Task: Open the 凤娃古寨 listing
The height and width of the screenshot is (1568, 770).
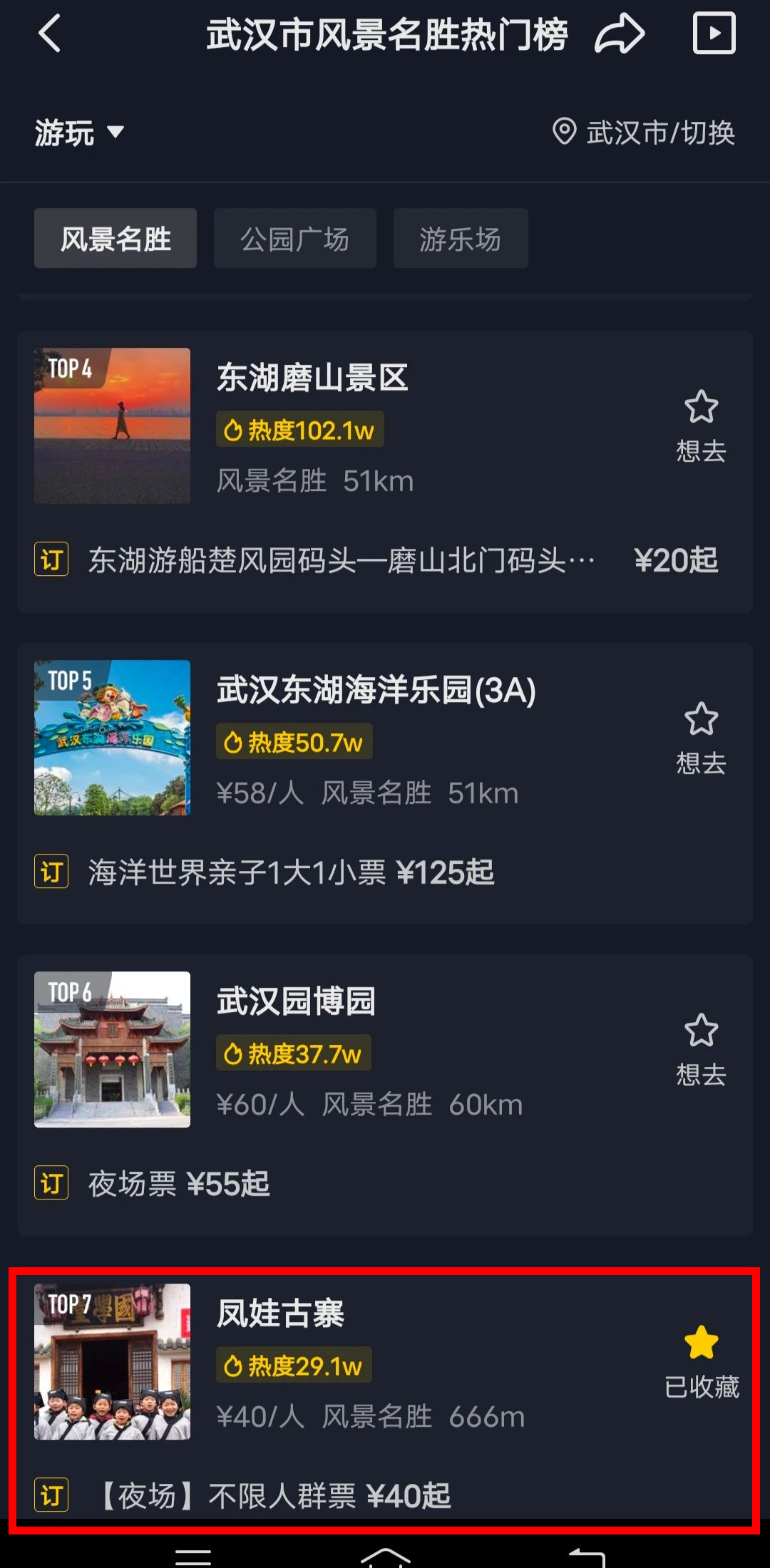Action: click(x=281, y=1314)
